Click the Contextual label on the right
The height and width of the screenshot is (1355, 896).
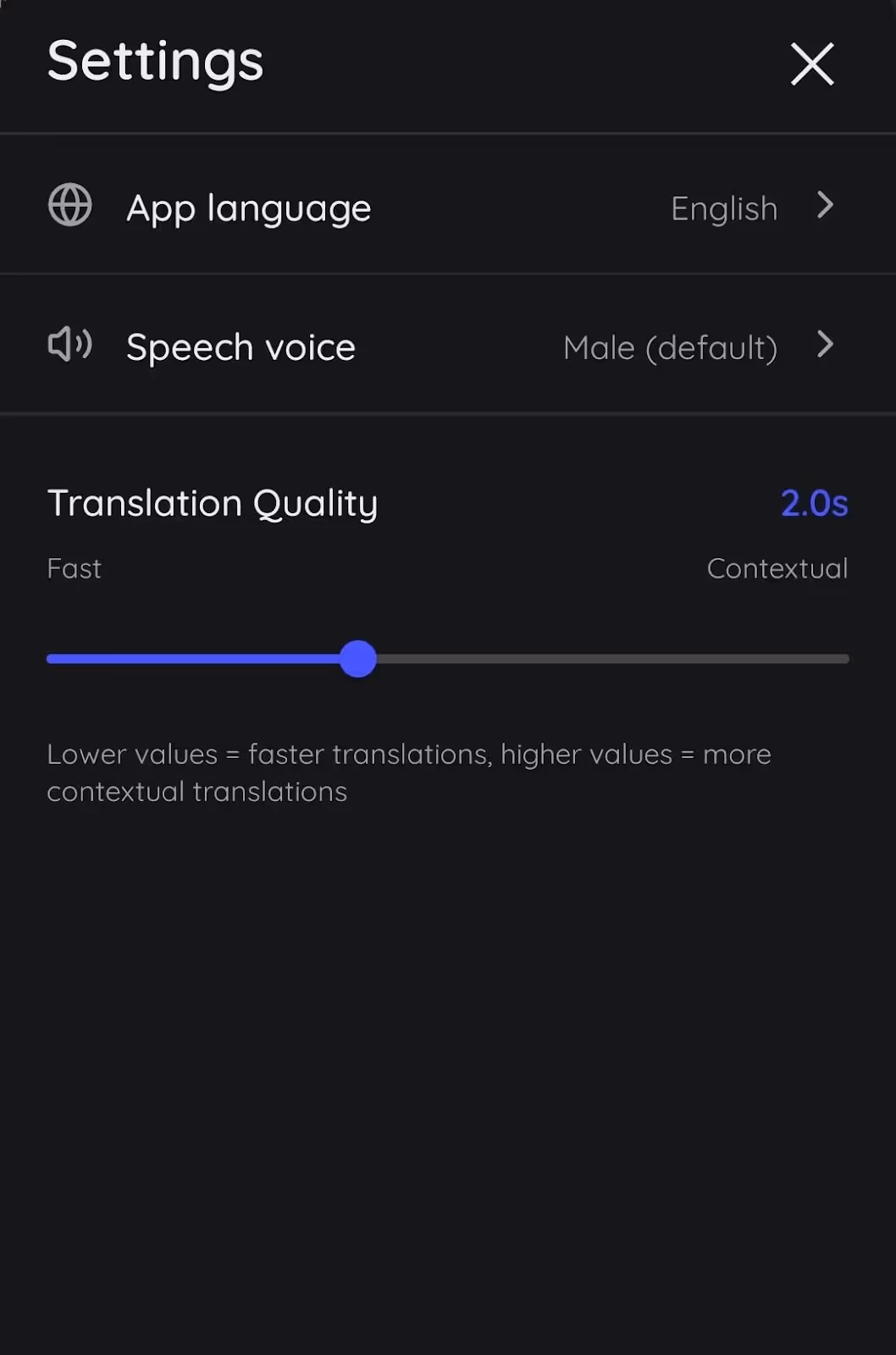pos(776,568)
